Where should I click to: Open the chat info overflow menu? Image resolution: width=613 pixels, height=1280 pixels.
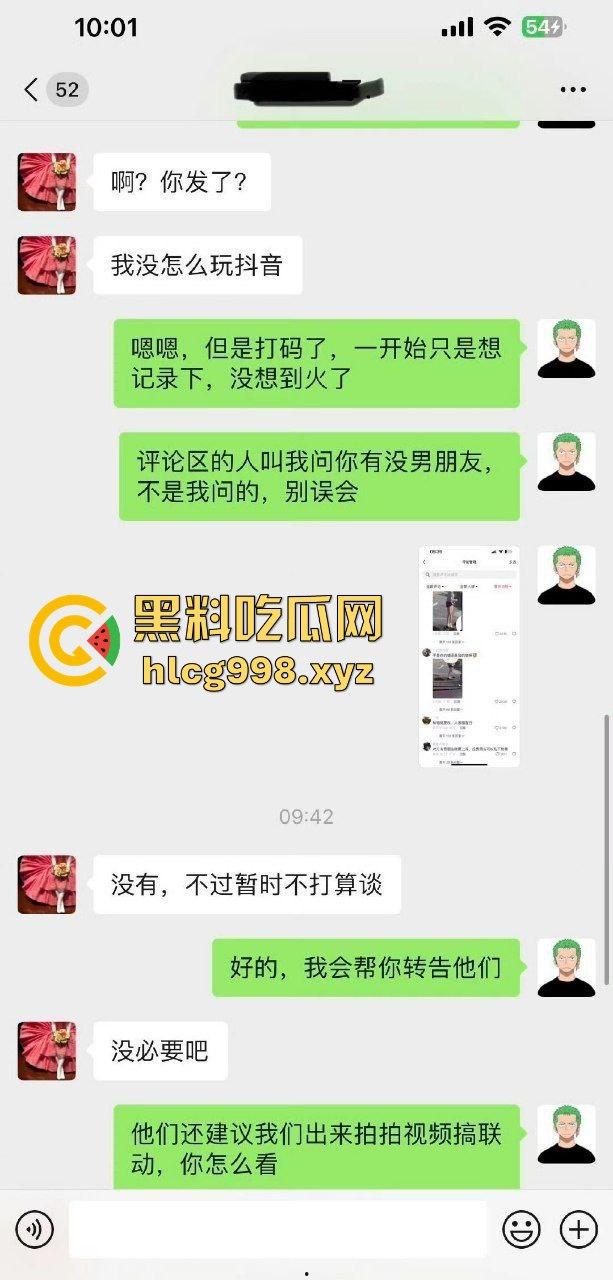[573, 90]
